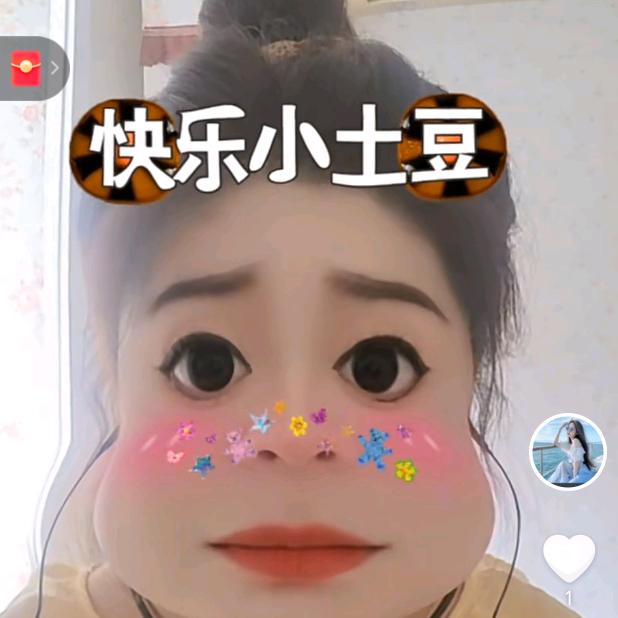Like the video with the heart
This screenshot has width=618, height=618.
(569, 557)
